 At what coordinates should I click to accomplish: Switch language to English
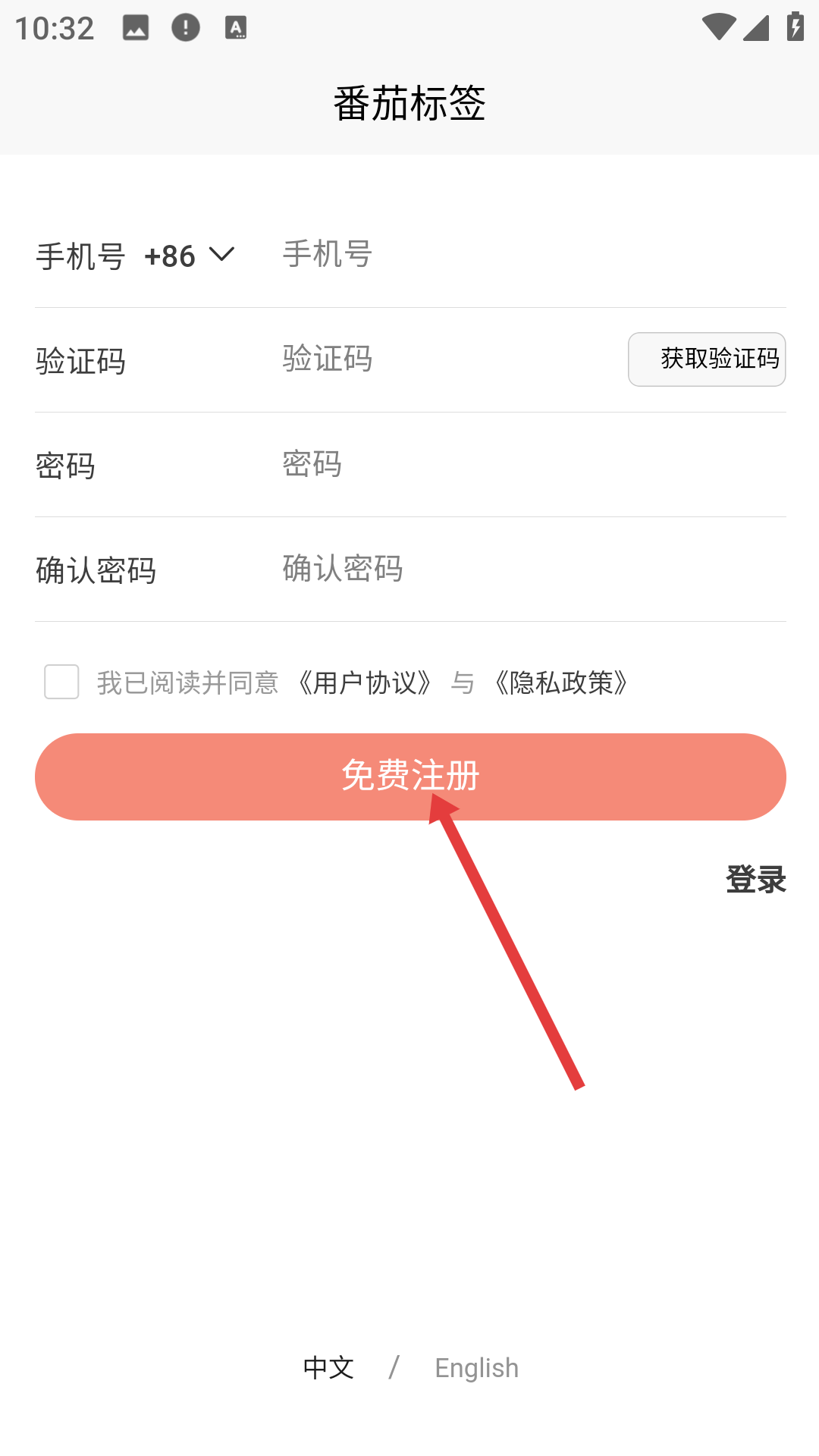pos(476,1368)
